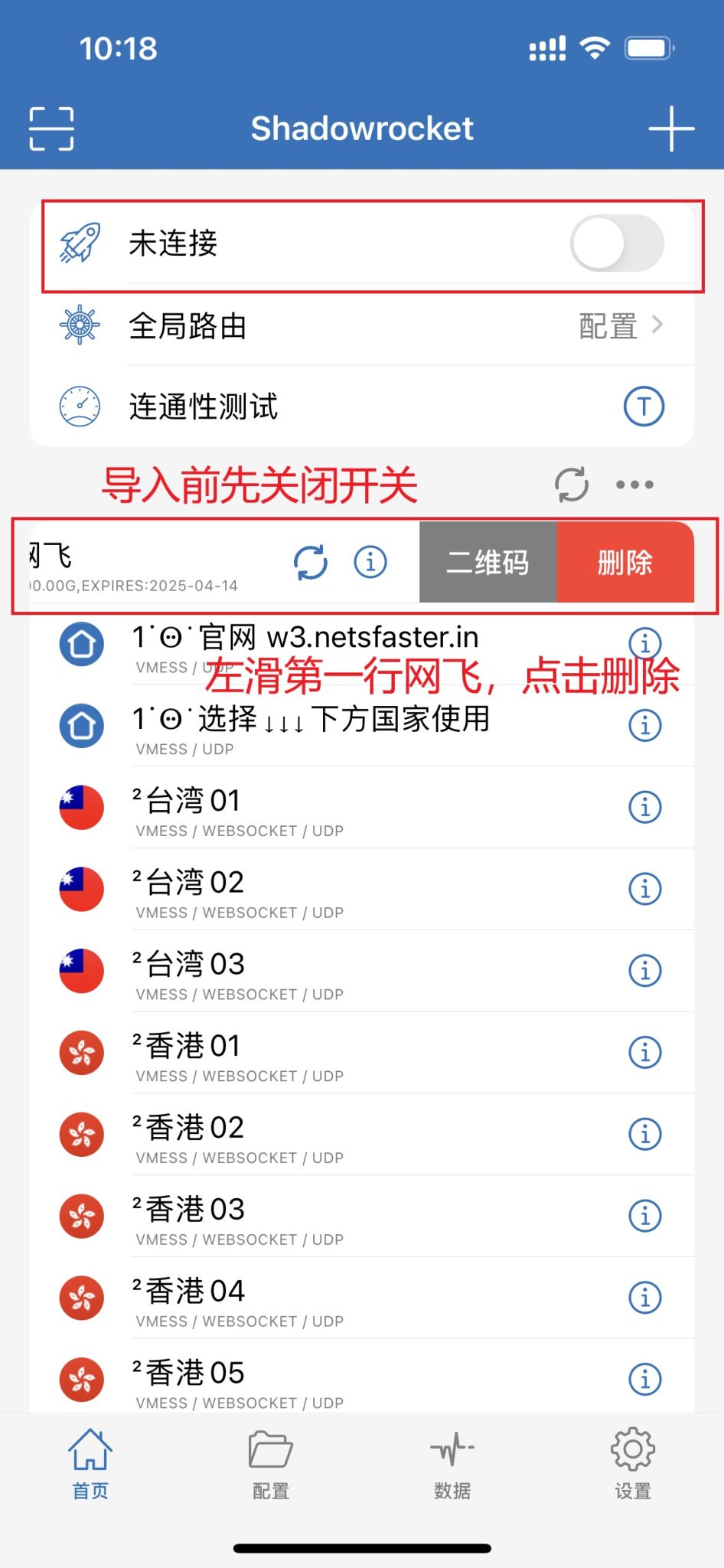Image resolution: width=724 pixels, height=1568 pixels.
Task: Tap the info icon for the 网飞 subscription
Action: 370,561
